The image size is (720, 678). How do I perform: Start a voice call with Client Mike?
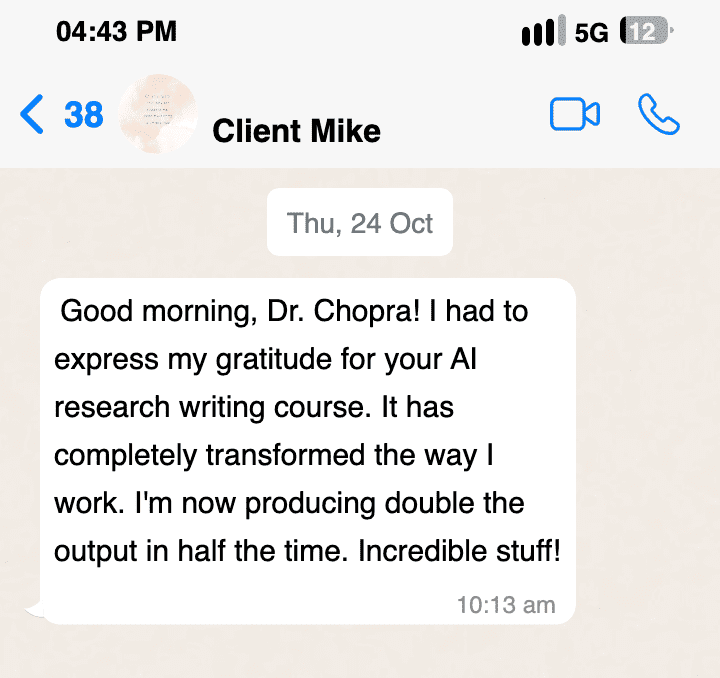pyautogui.click(x=658, y=115)
